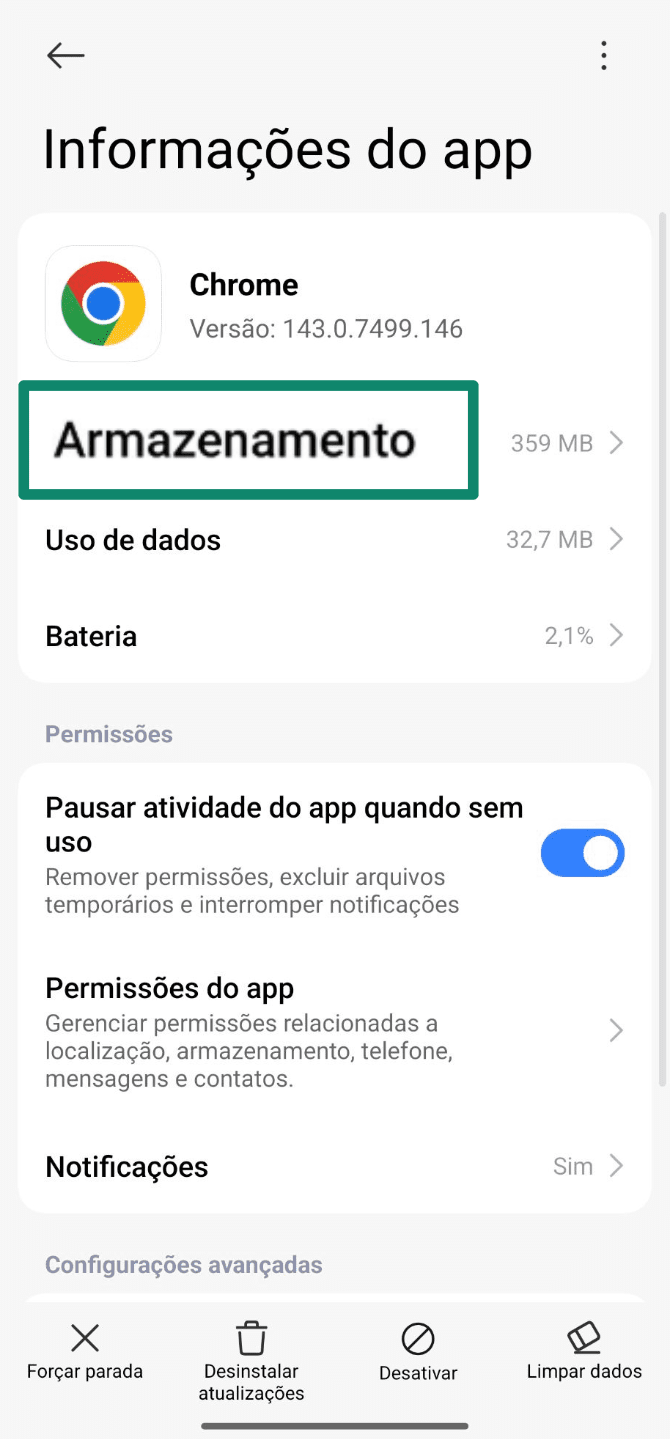This screenshot has width=670, height=1439.
Task: Open the three-dot overflow menu
Action: (603, 56)
